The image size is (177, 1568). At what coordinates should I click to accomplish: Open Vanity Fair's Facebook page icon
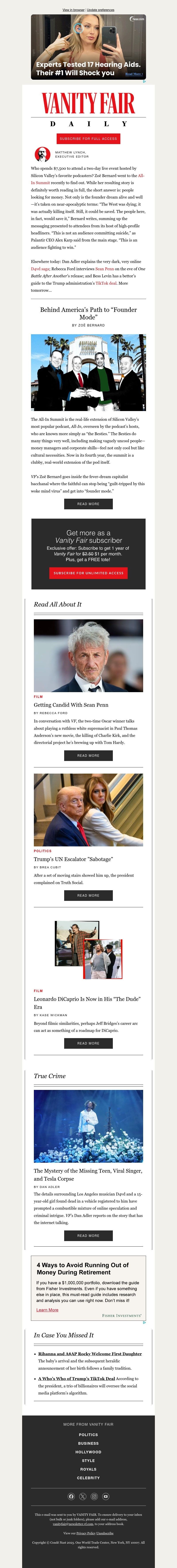point(71,1497)
